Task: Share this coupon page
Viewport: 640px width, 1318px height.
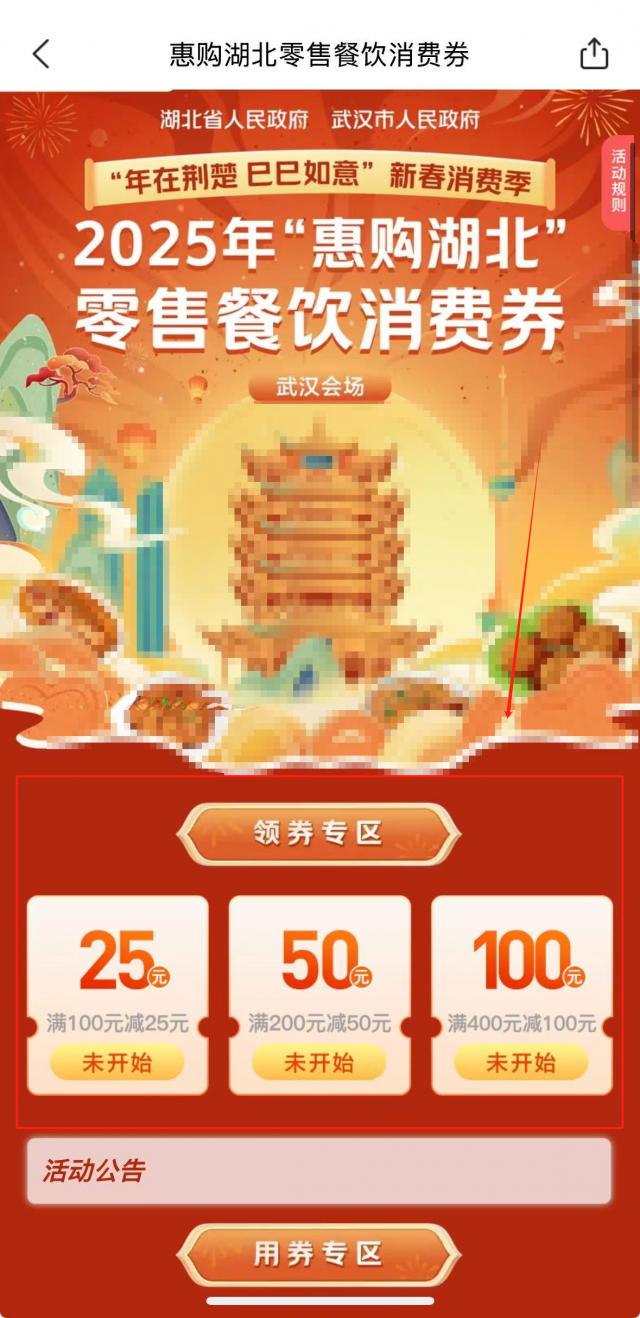Action: point(594,54)
